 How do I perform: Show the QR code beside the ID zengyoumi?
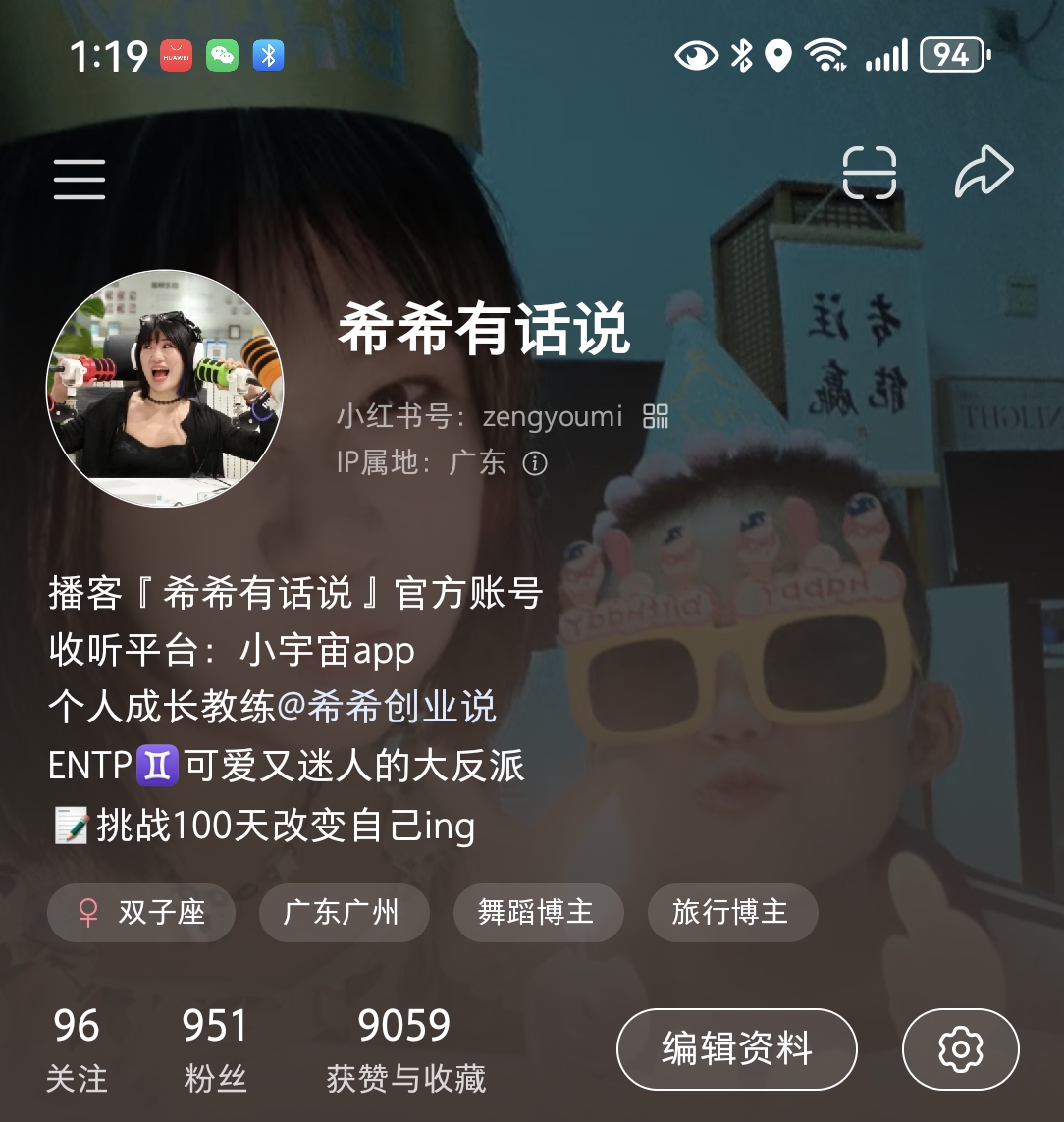click(656, 416)
